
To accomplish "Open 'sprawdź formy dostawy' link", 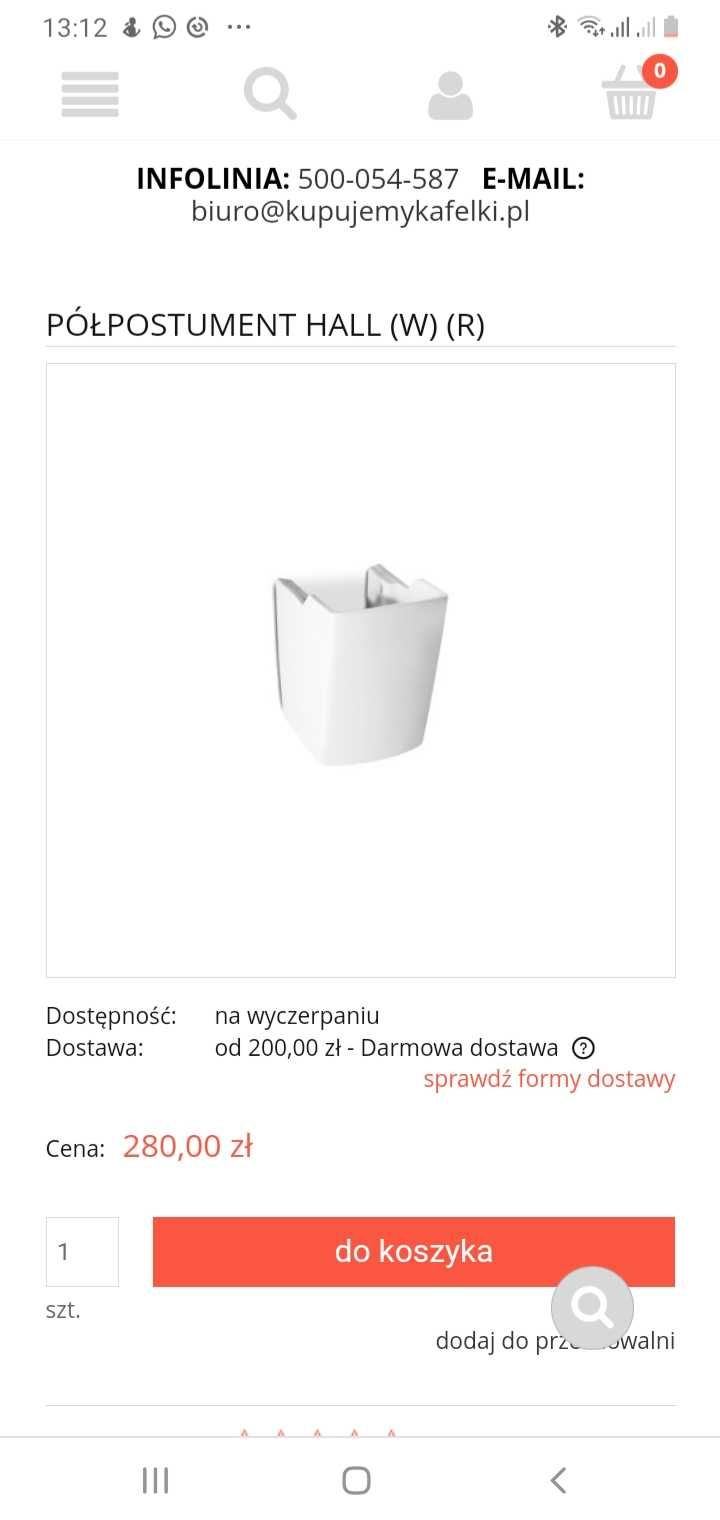I will [549, 1079].
